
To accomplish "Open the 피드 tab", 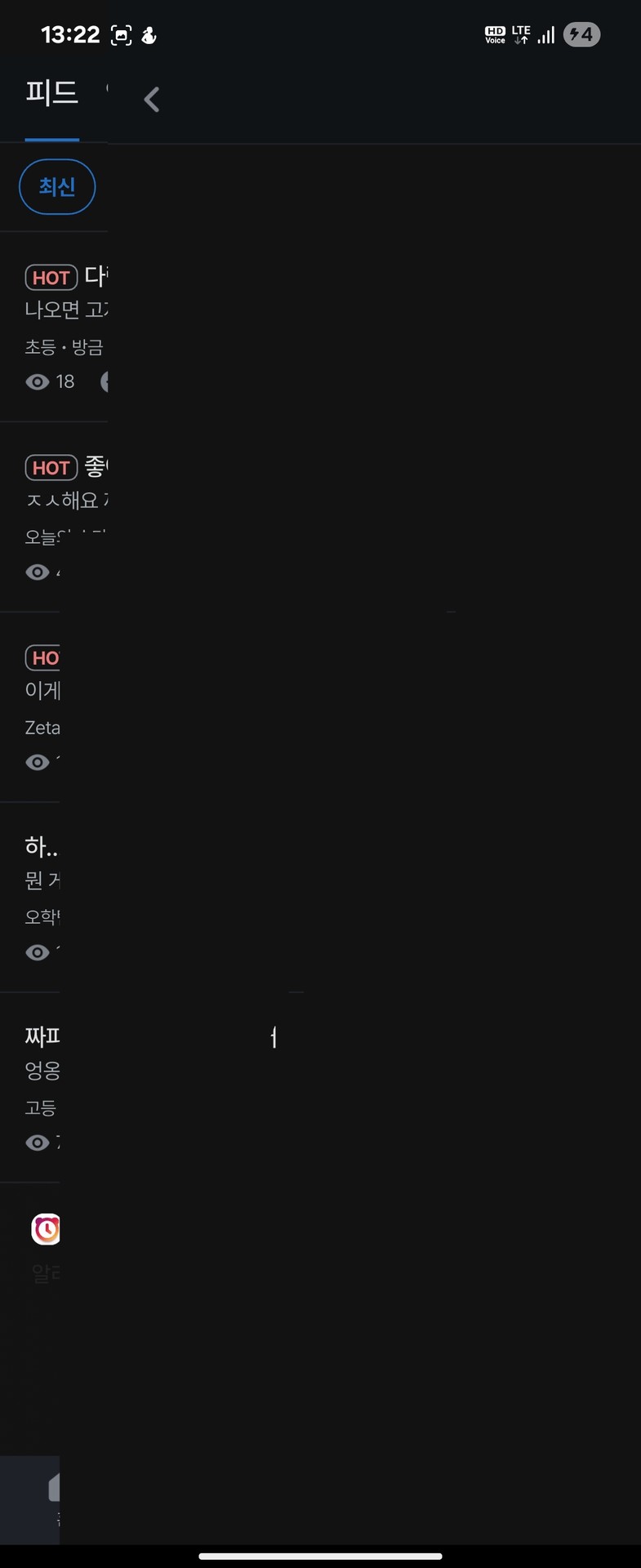I will (x=51, y=93).
